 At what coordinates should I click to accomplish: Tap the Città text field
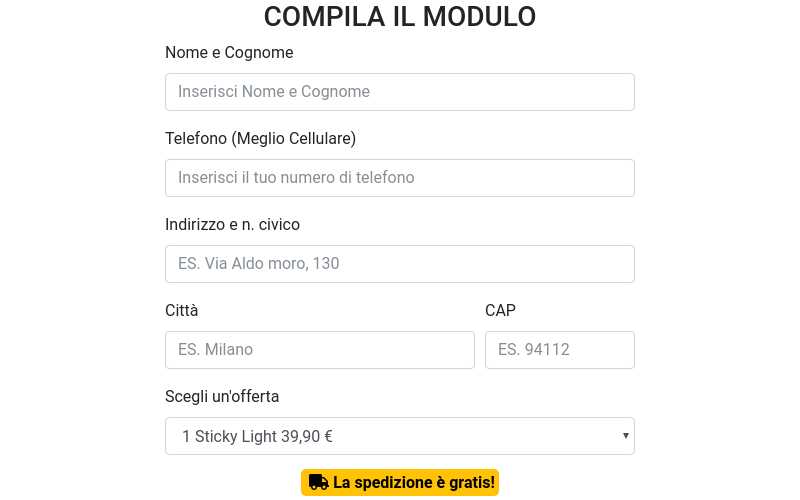coord(320,350)
